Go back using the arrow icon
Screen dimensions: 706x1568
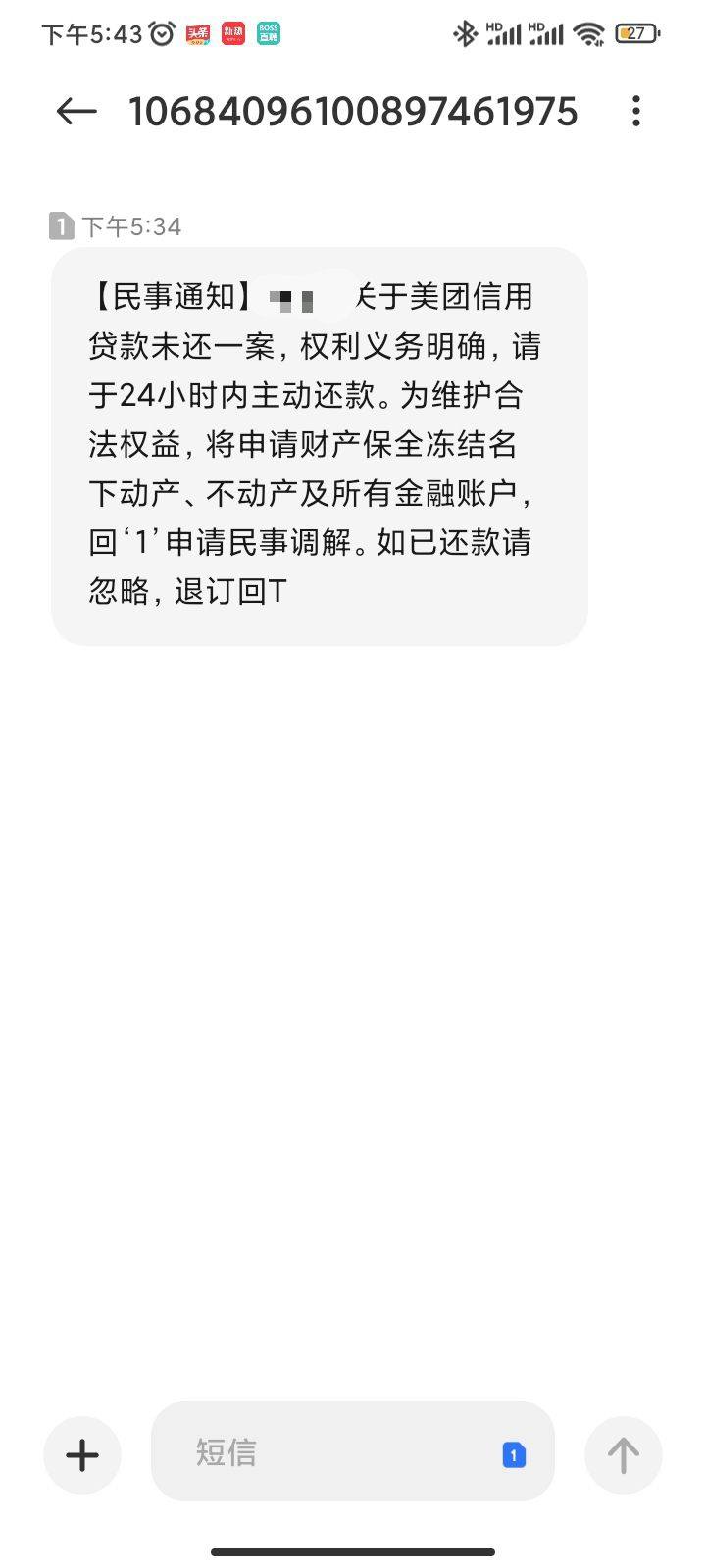pos(76,112)
